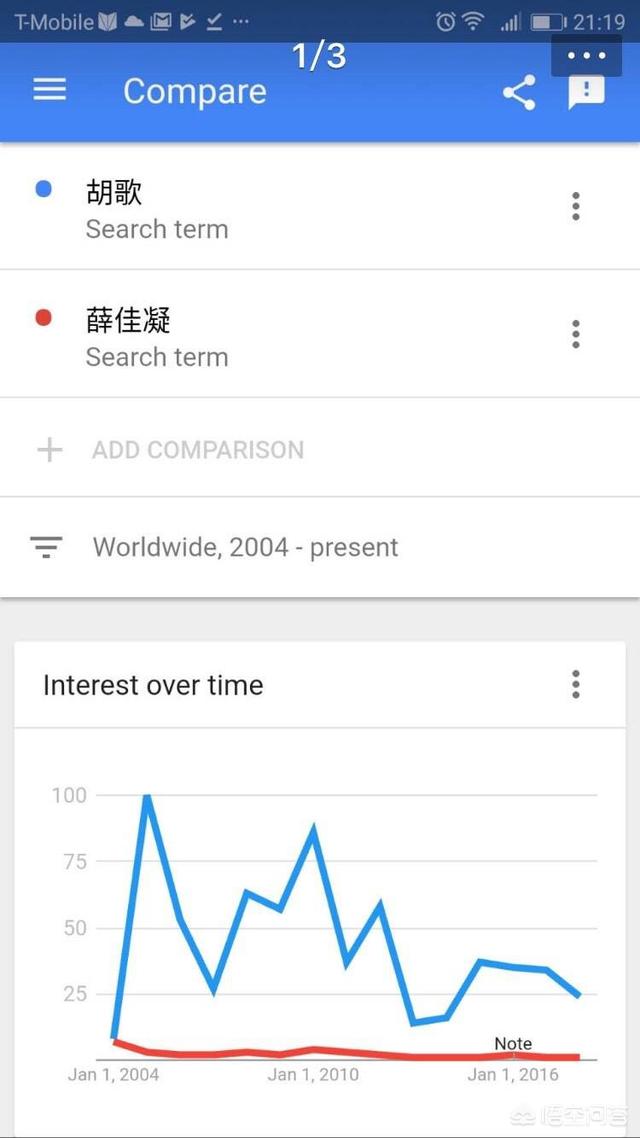Send feedback via the exclamation bubble icon

coord(586,92)
